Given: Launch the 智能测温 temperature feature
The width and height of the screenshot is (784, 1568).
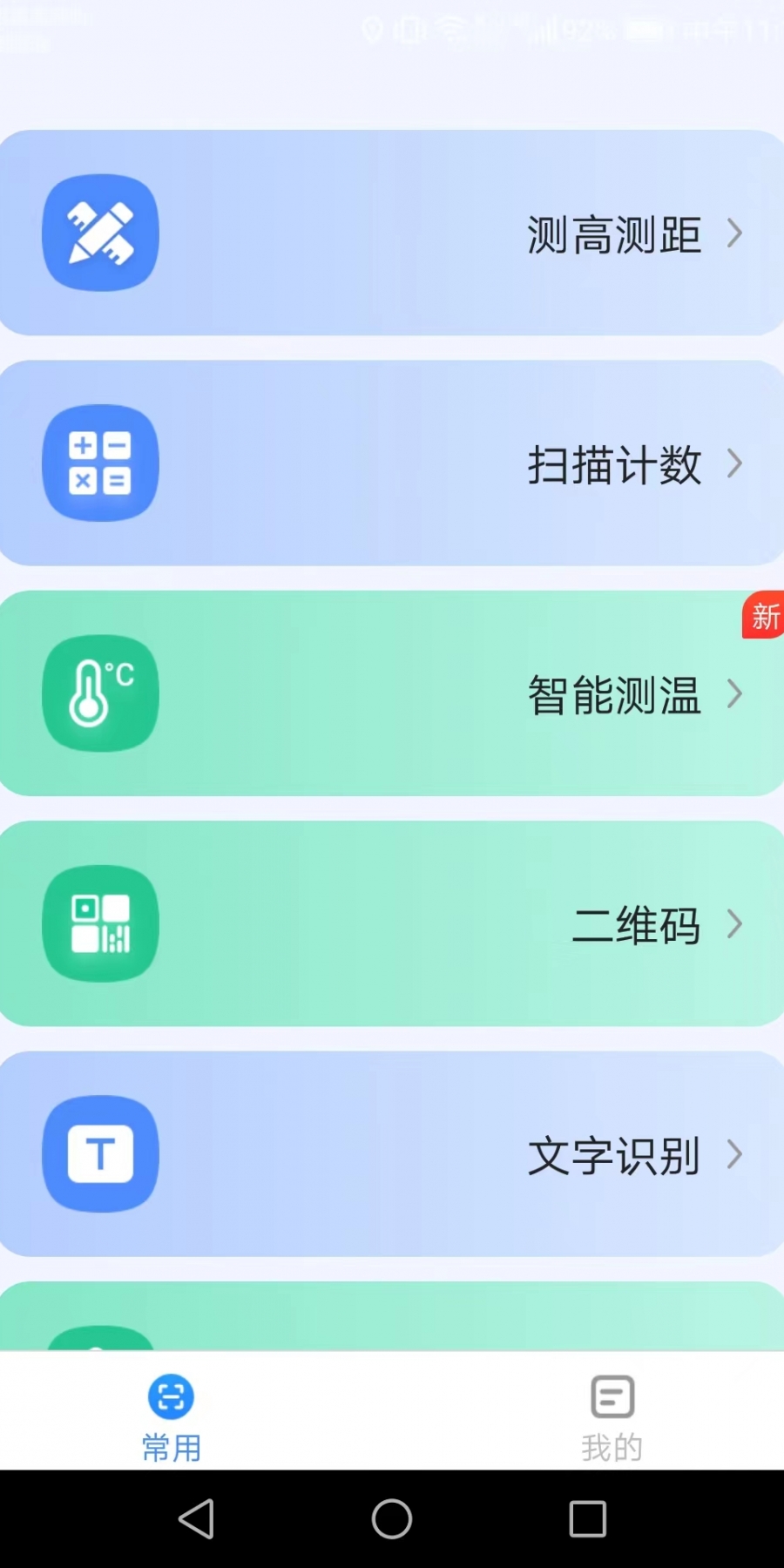Looking at the screenshot, I should click(392, 693).
